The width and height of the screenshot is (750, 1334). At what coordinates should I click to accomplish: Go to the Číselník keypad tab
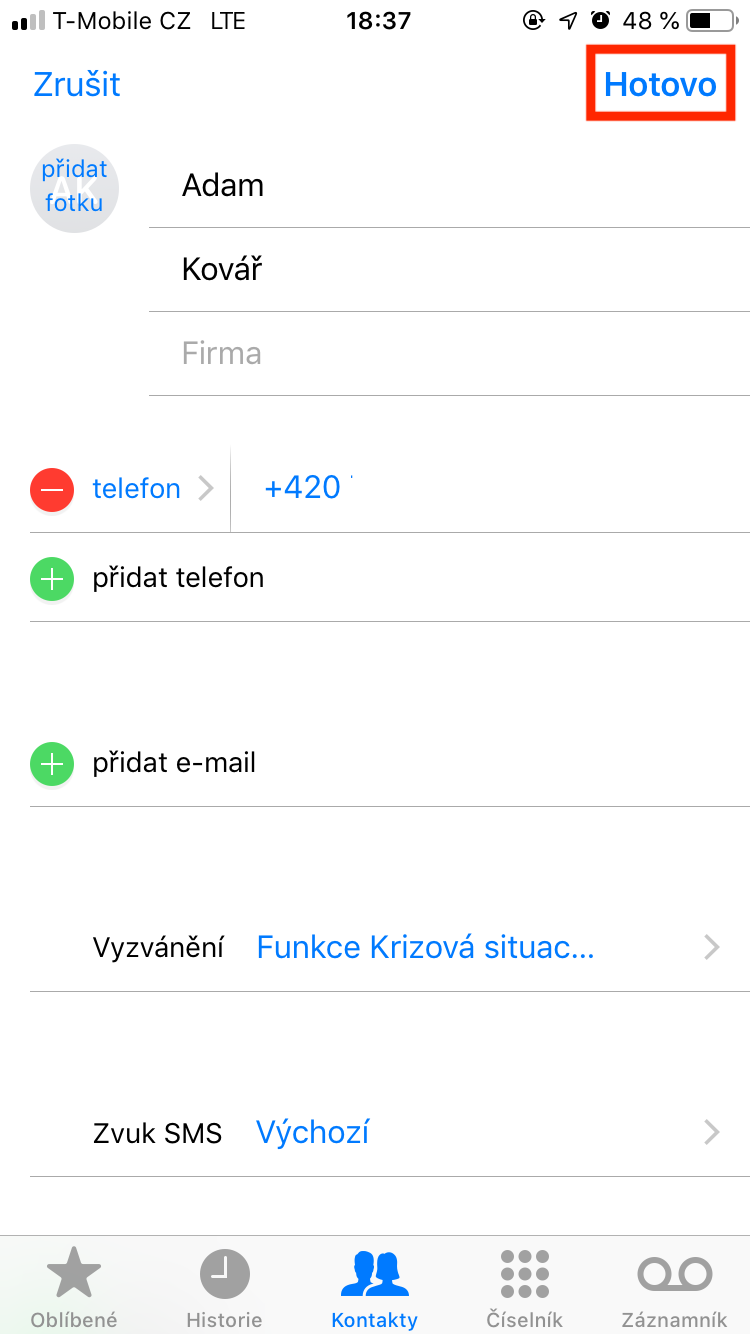point(524,1288)
